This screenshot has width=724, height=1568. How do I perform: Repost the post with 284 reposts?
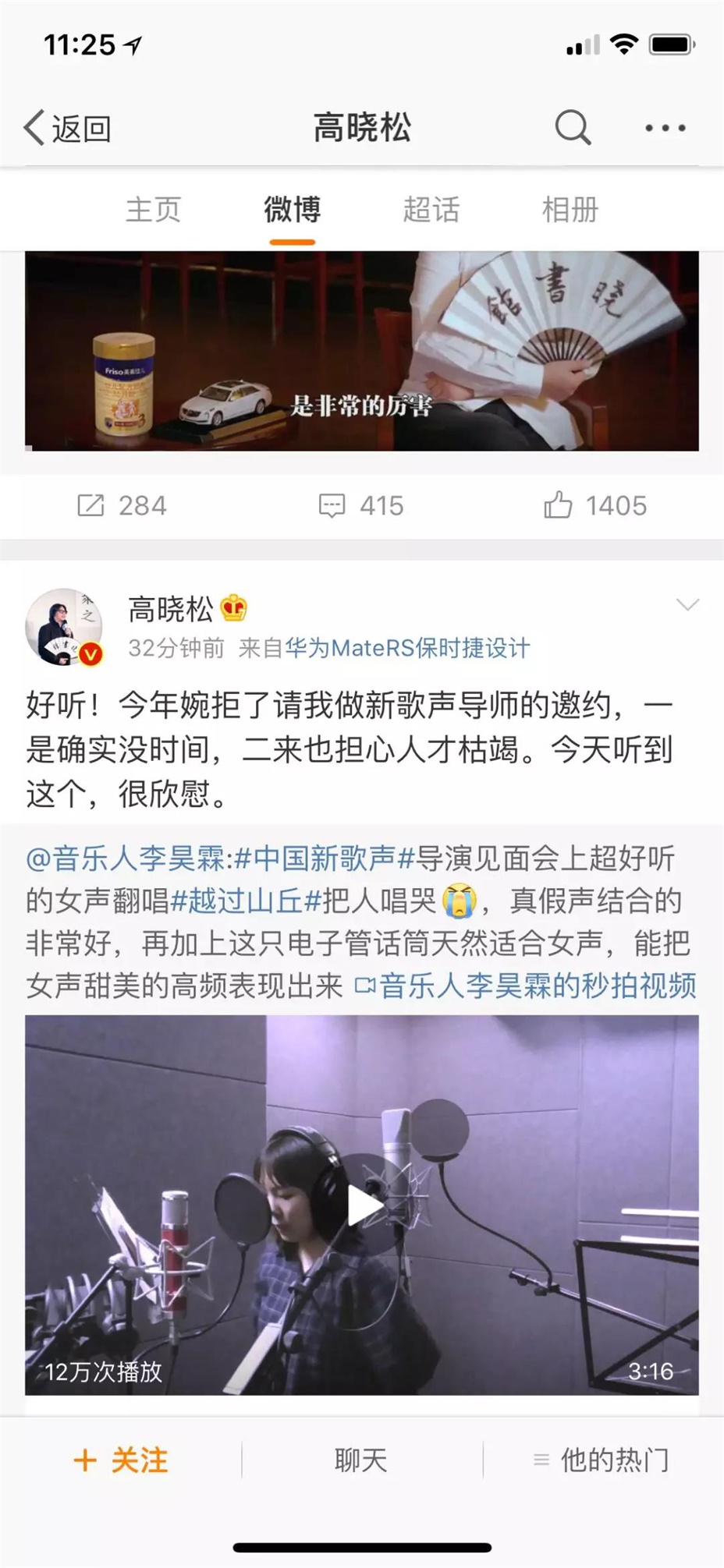122,506
